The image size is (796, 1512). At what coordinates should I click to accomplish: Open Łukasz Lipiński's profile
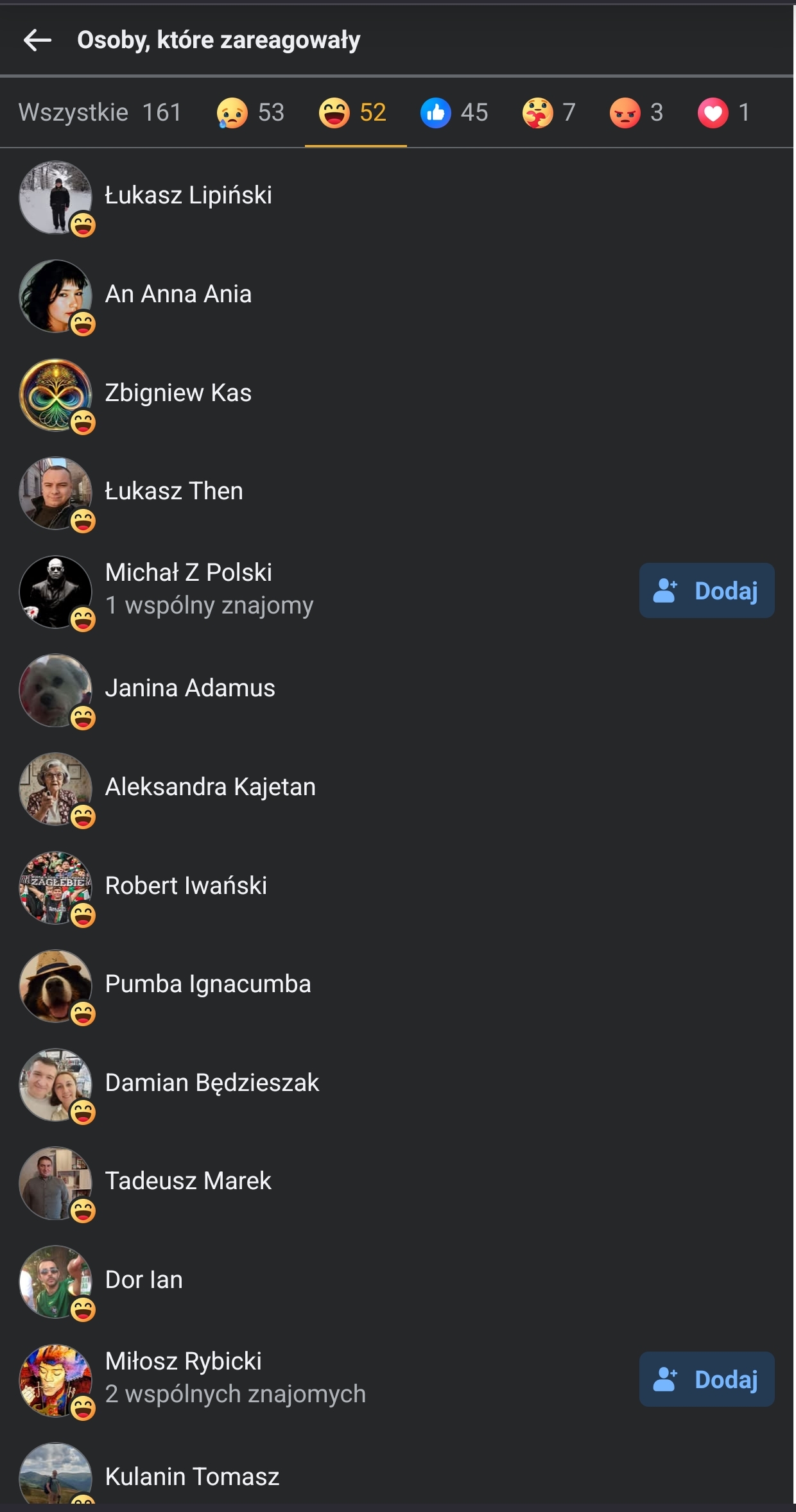point(188,196)
